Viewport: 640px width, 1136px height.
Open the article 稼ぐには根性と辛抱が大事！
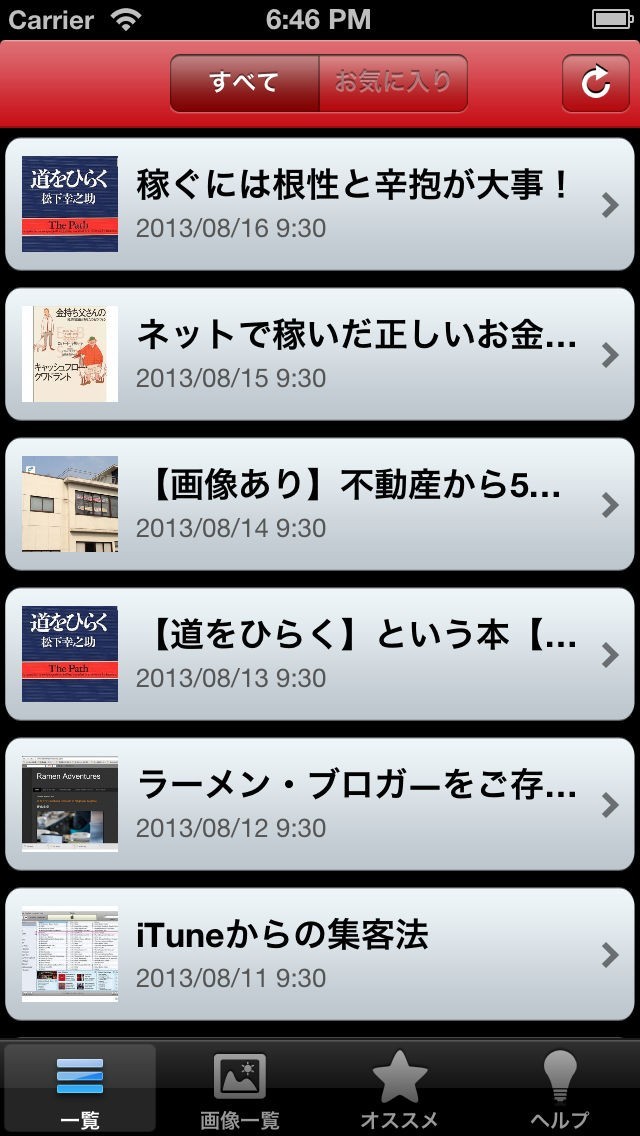click(320, 204)
